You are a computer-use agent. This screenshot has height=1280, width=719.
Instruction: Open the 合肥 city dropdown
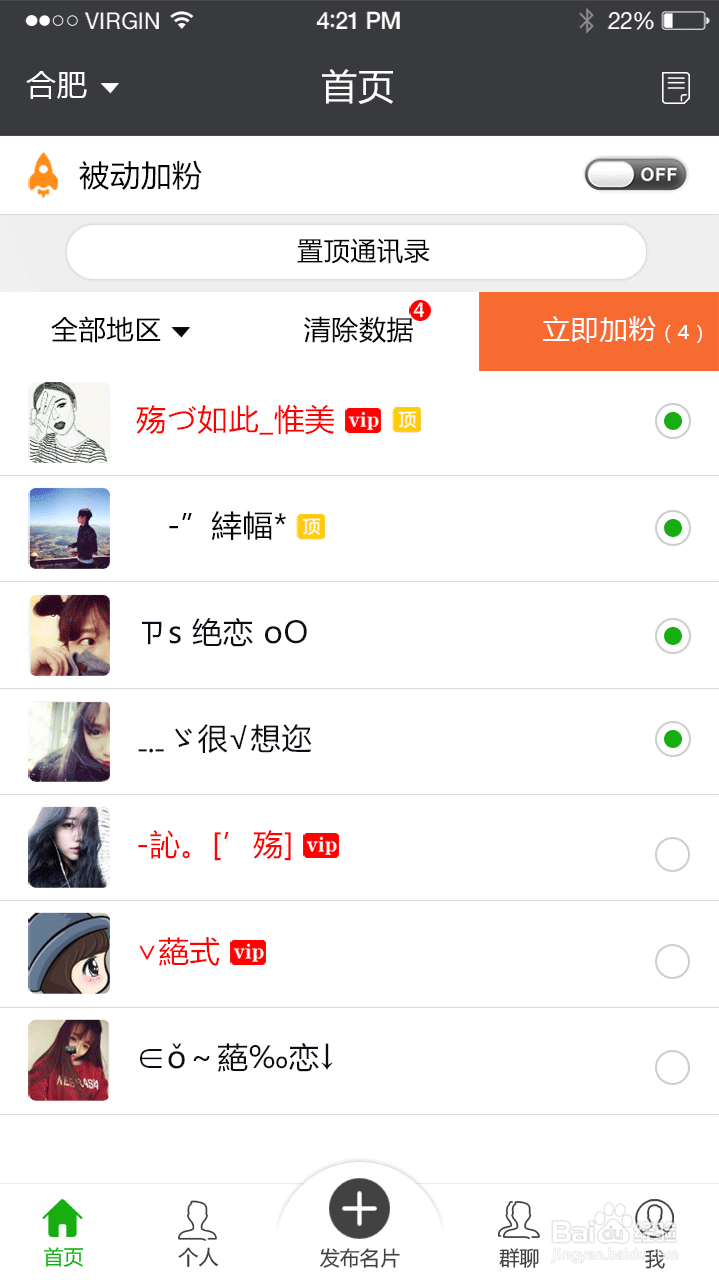72,87
